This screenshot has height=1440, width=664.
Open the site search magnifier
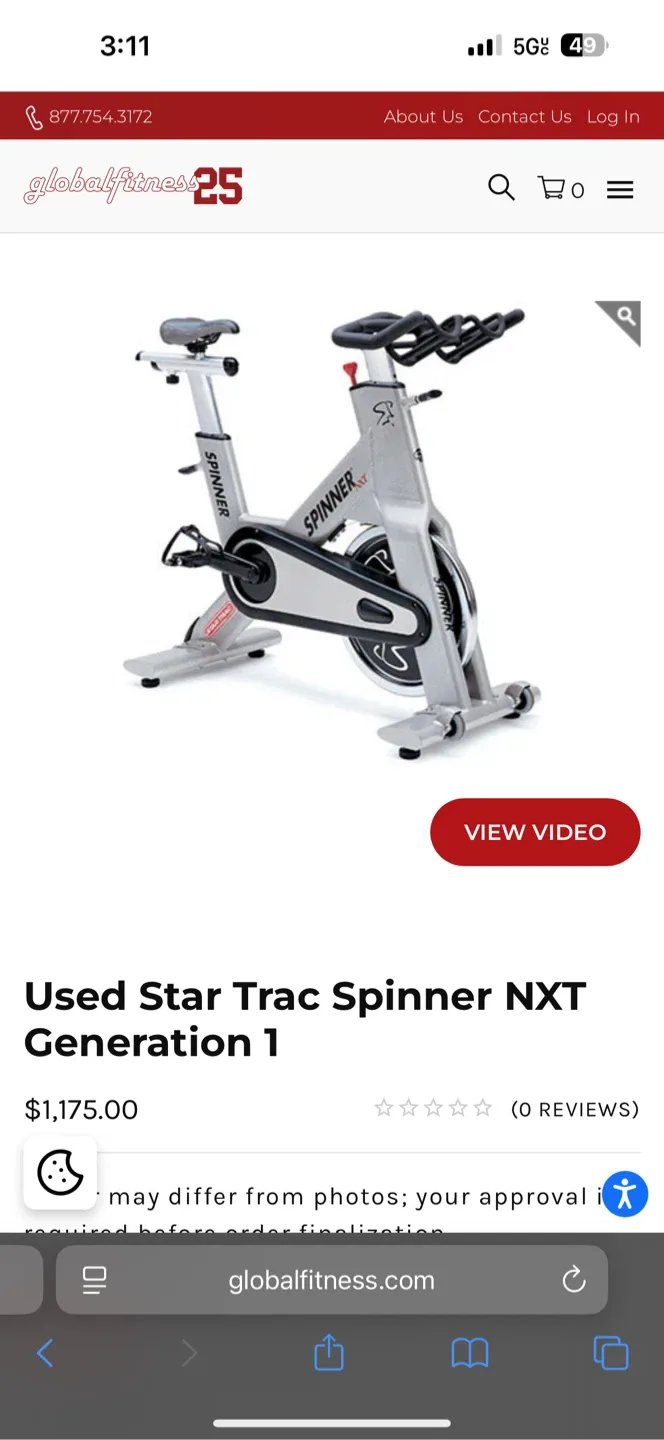click(x=501, y=187)
